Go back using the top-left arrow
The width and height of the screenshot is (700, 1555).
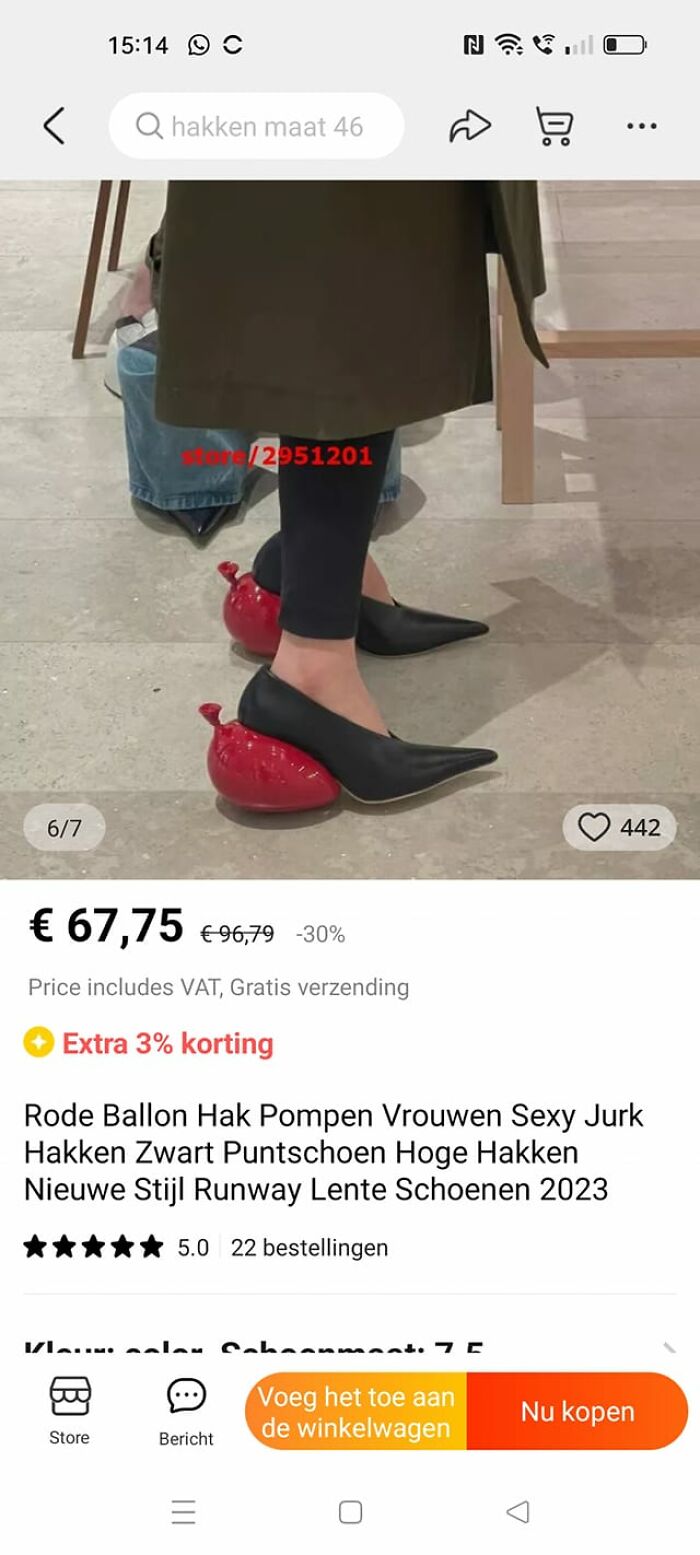[54, 126]
